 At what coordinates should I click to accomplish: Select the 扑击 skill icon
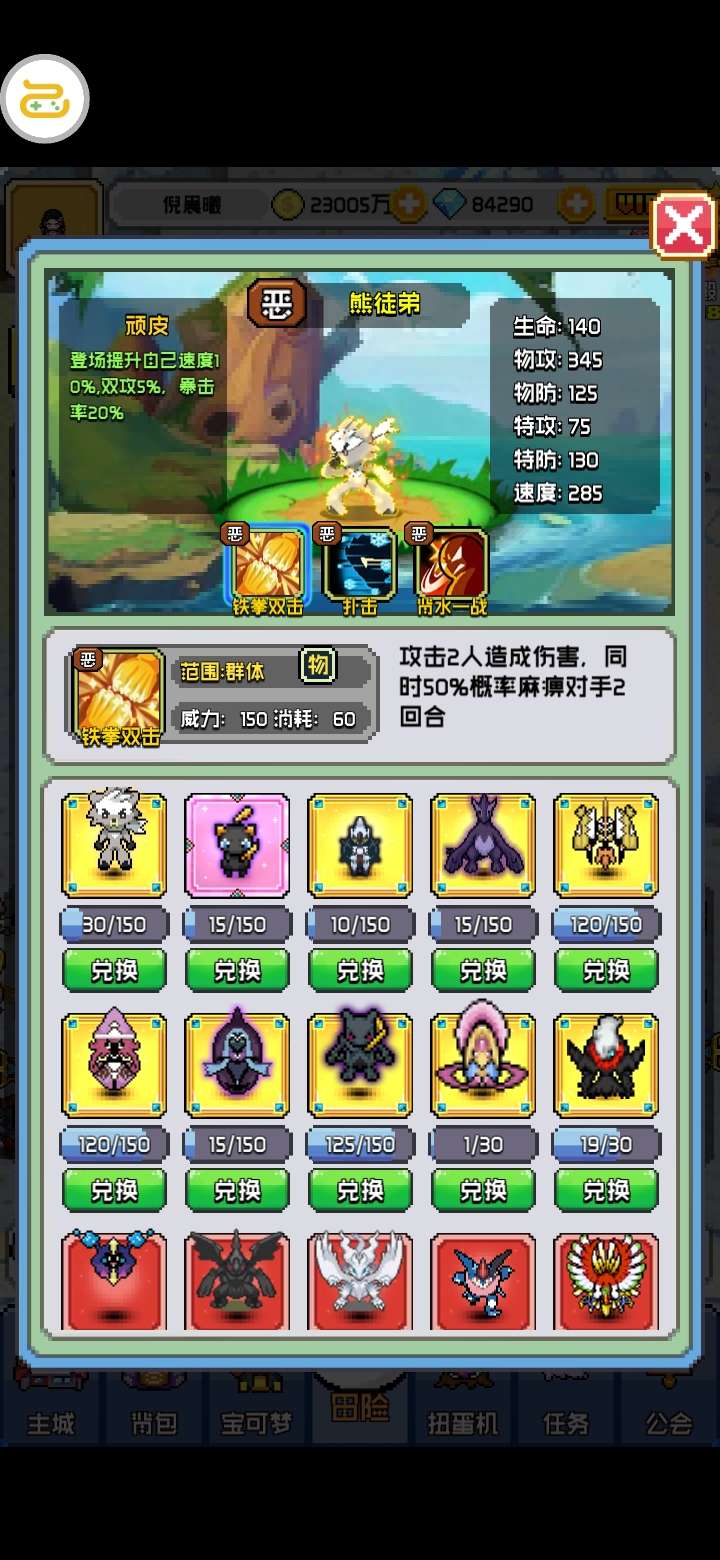360,567
